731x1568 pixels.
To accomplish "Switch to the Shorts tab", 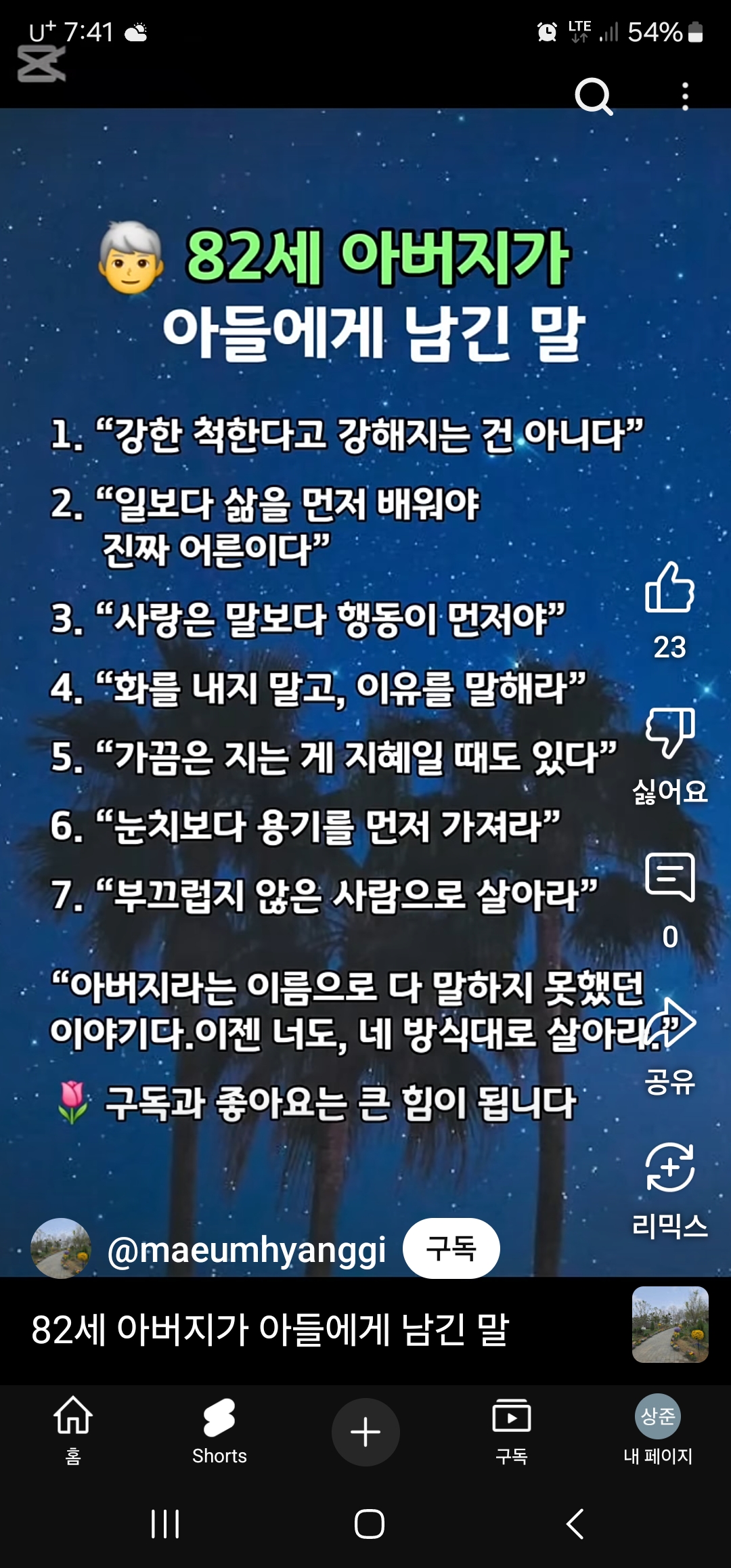I will pos(219,1430).
